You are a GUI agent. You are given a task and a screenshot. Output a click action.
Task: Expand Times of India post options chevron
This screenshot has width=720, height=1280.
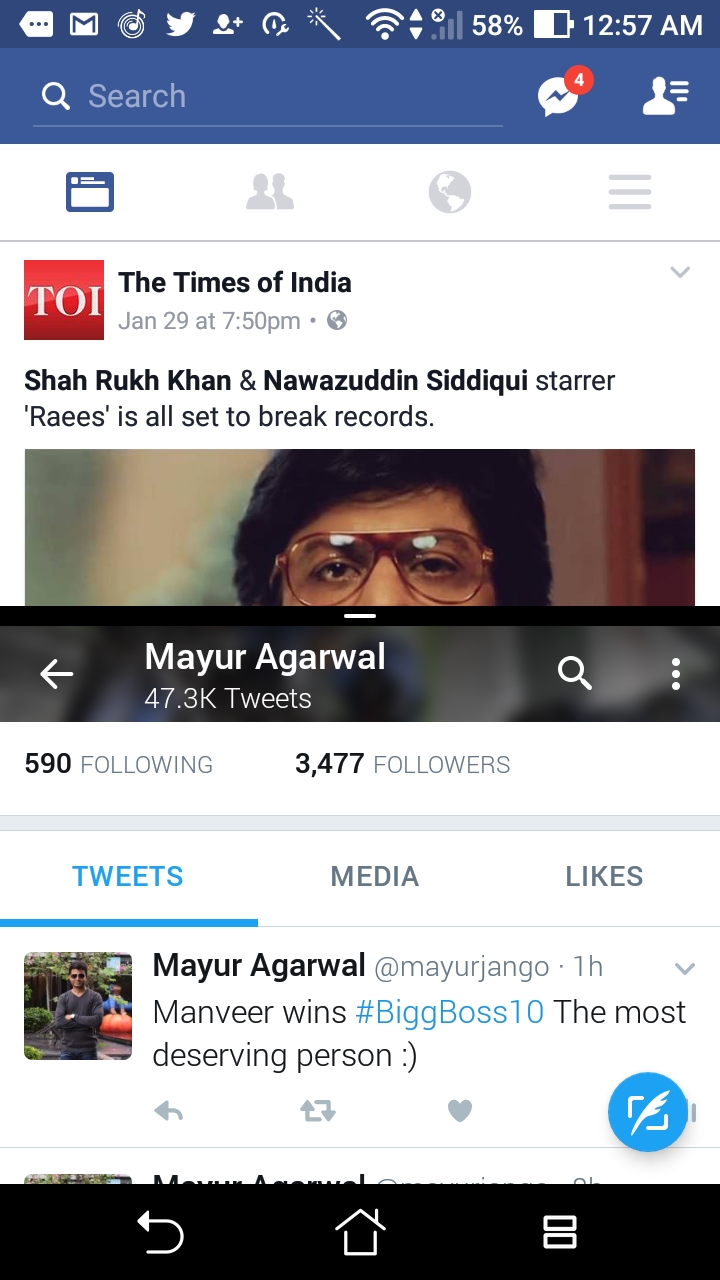coord(680,272)
